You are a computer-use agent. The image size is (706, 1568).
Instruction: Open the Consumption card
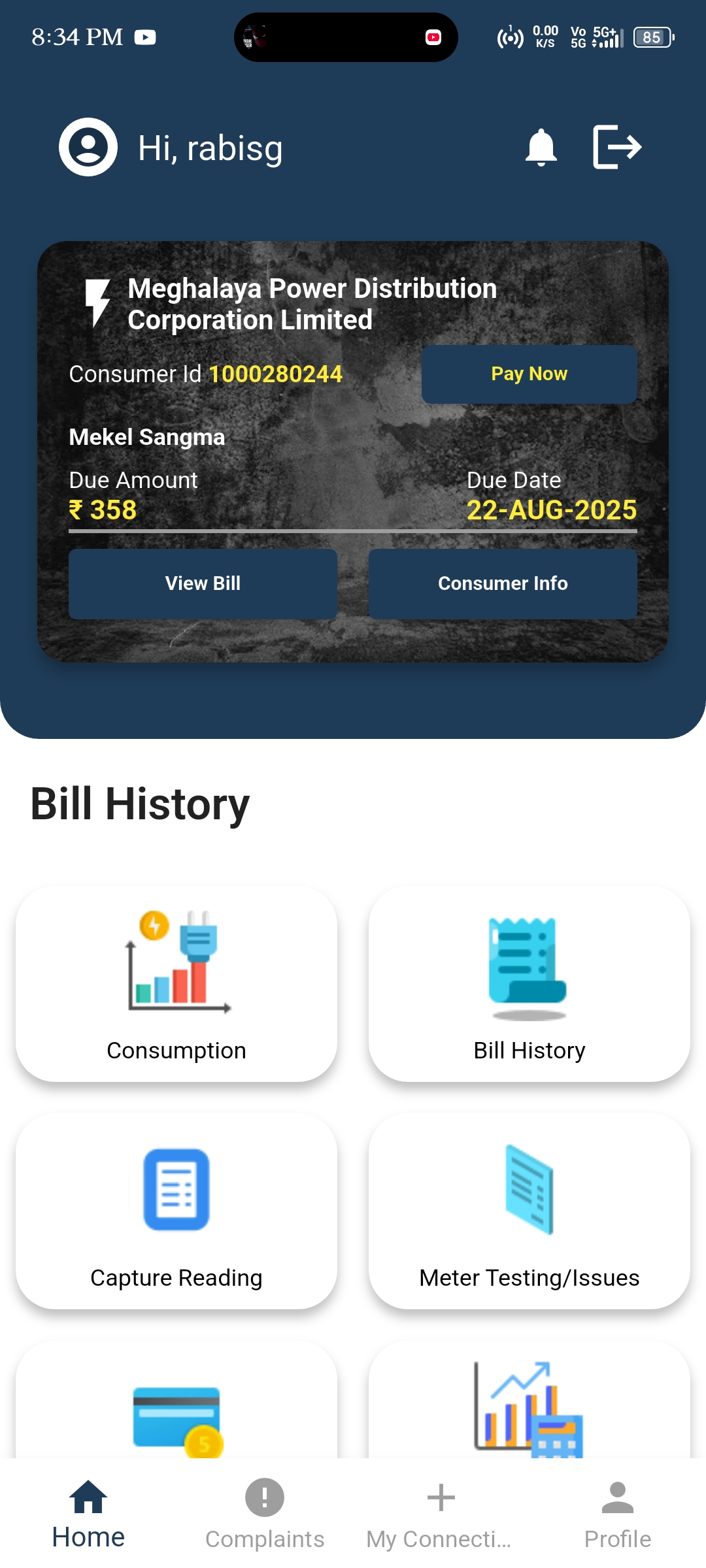pyautogui.click(x=176, y=983)
